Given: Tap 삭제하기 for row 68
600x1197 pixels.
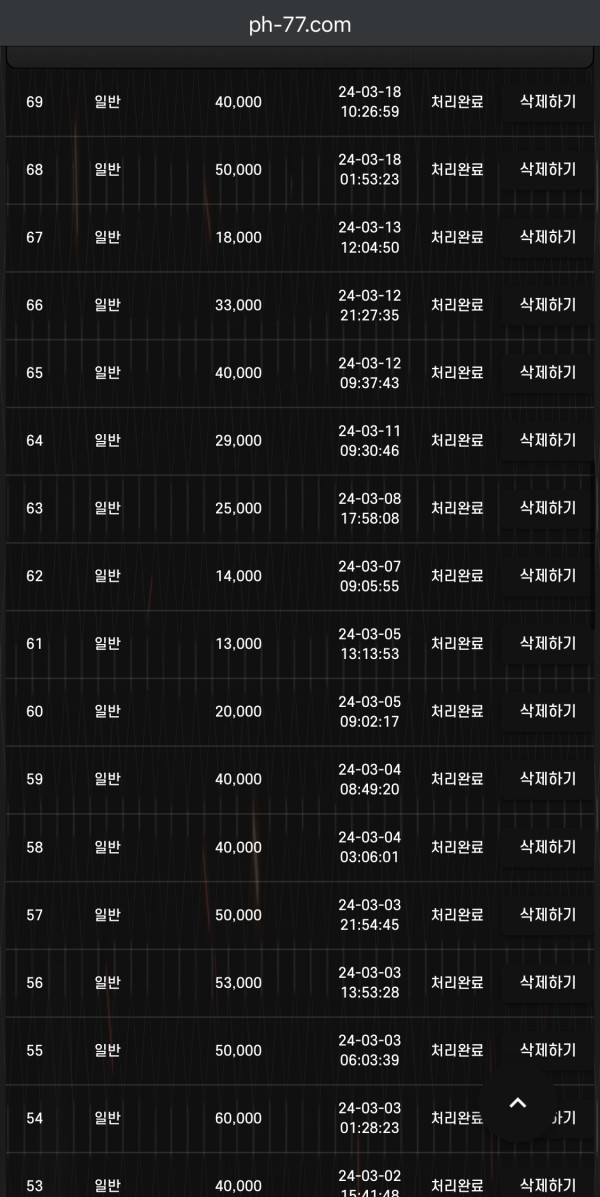Looking at the screenshot, I should coord(547,170).
